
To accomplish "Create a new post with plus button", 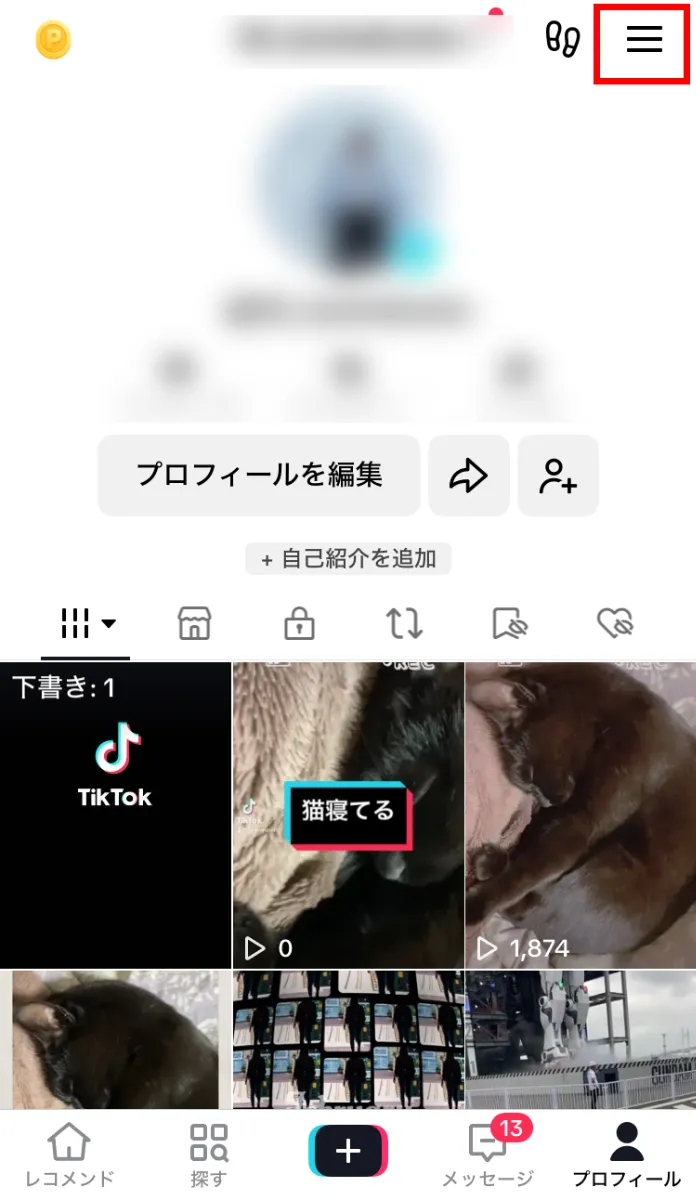I will point(348,1151).
